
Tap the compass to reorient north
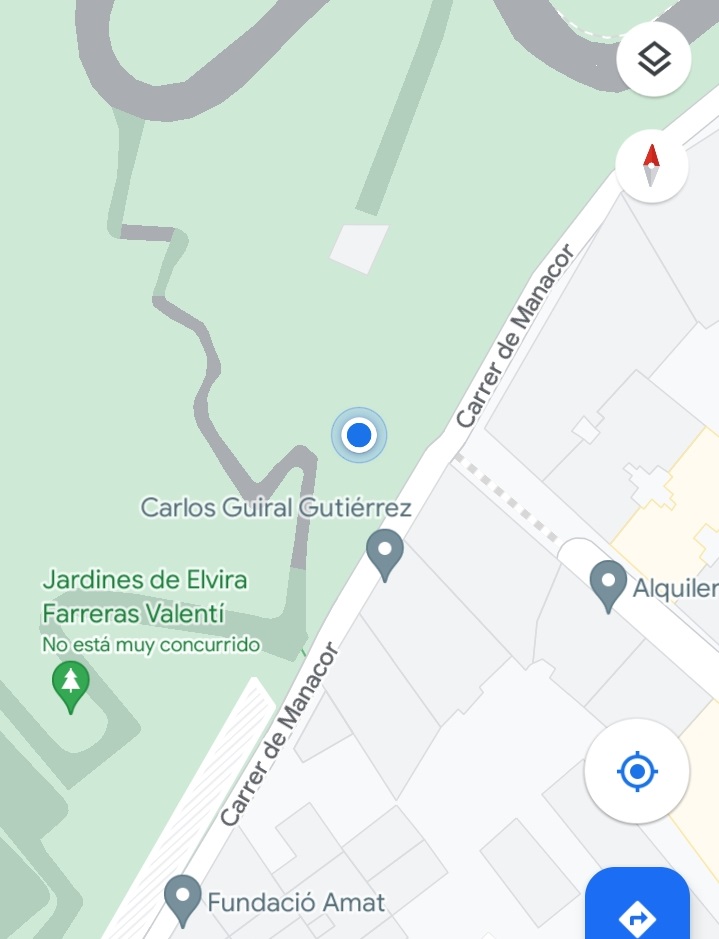coord(651,165)
